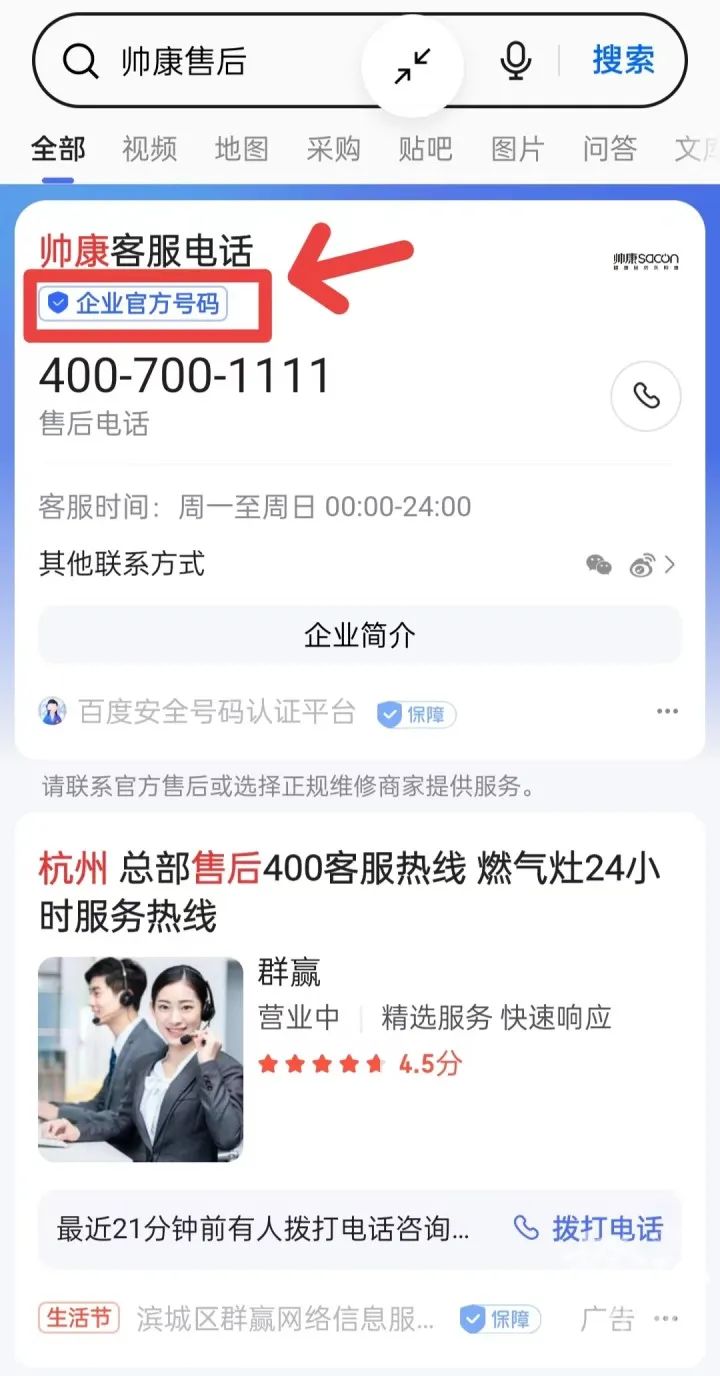
Task: Tap 拨打电话 on the 群赢 listing
Action: 588,1228
